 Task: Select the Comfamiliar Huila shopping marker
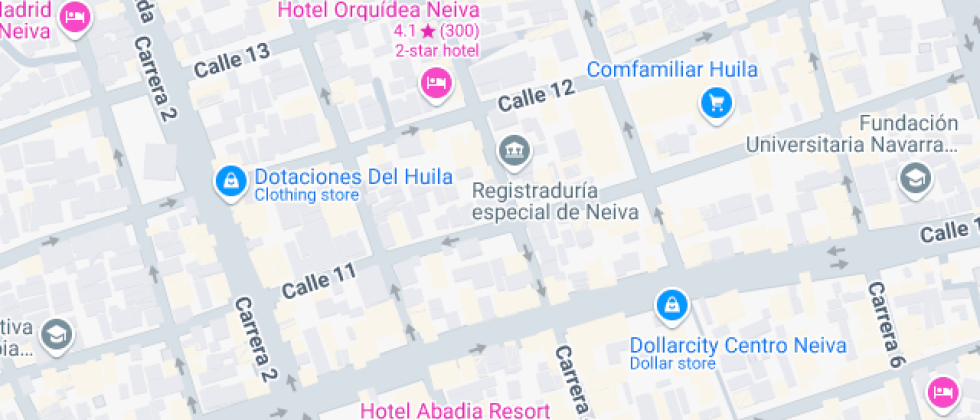716,102
